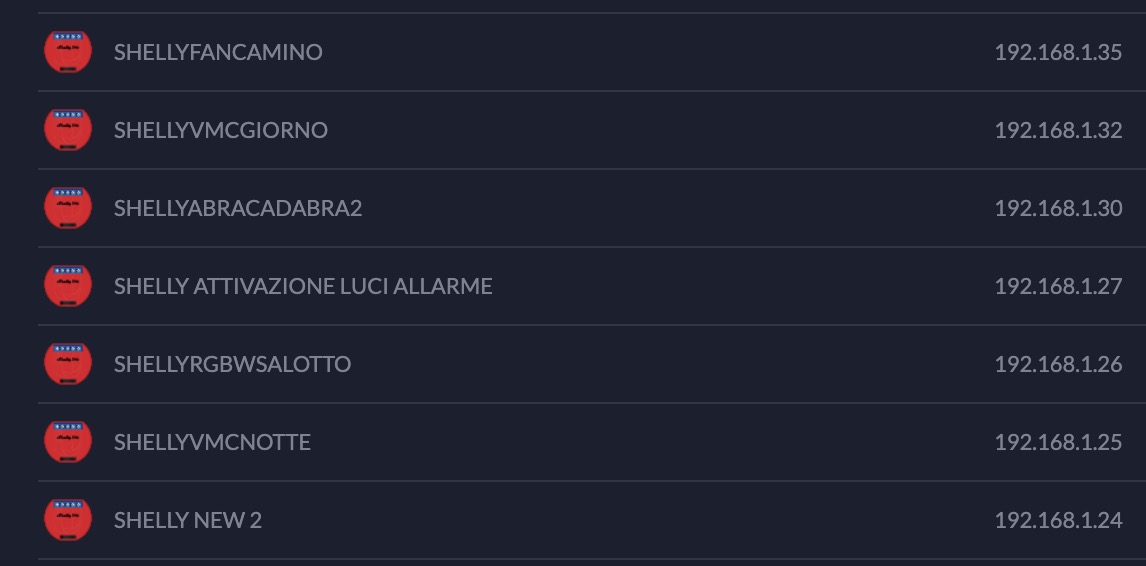Open the SHELLYRGBWSALOTTO device
Viewport: 1146px width, 566px height.
(x=232, y=364)
